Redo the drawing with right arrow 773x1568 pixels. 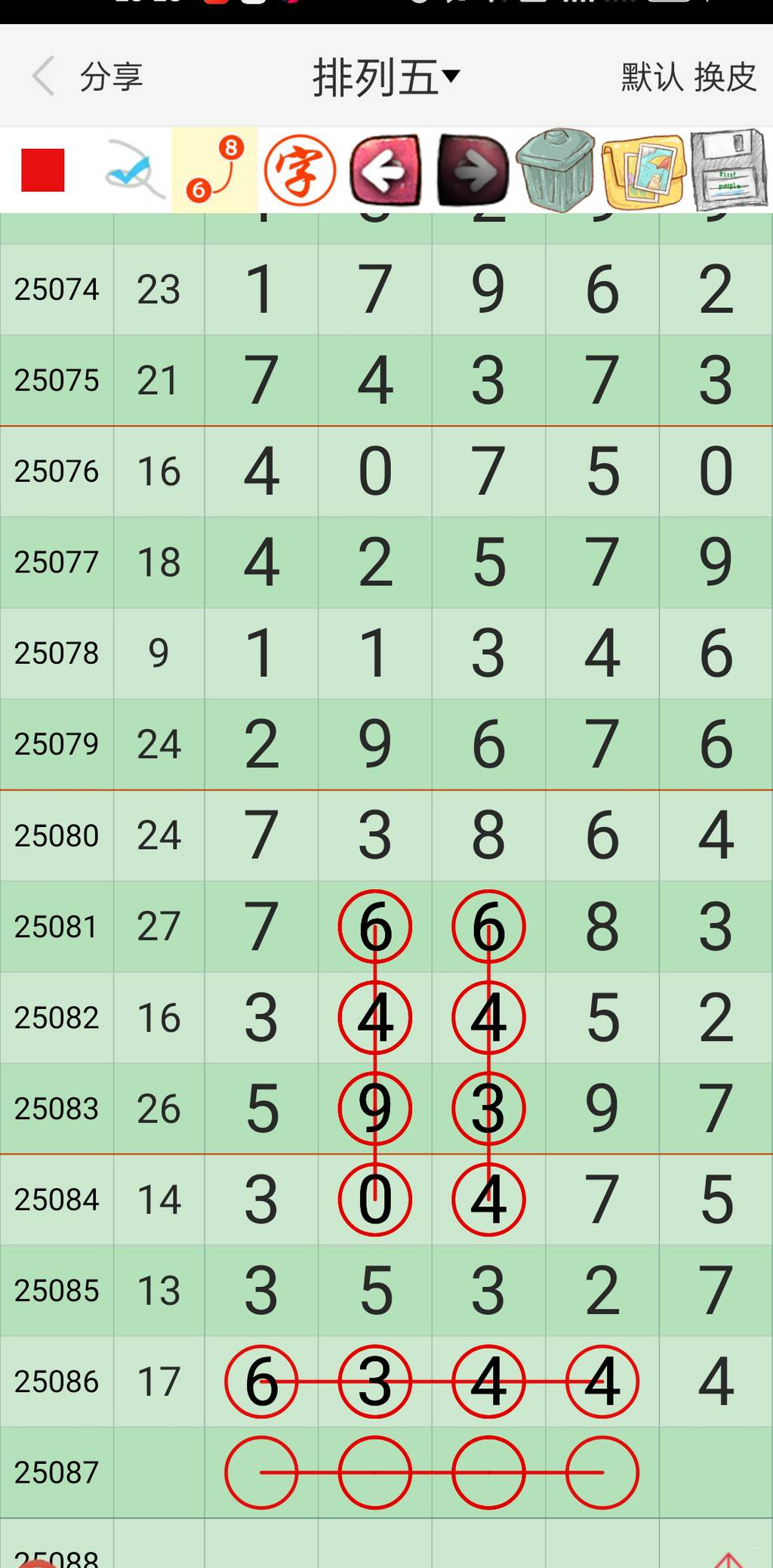472,171
